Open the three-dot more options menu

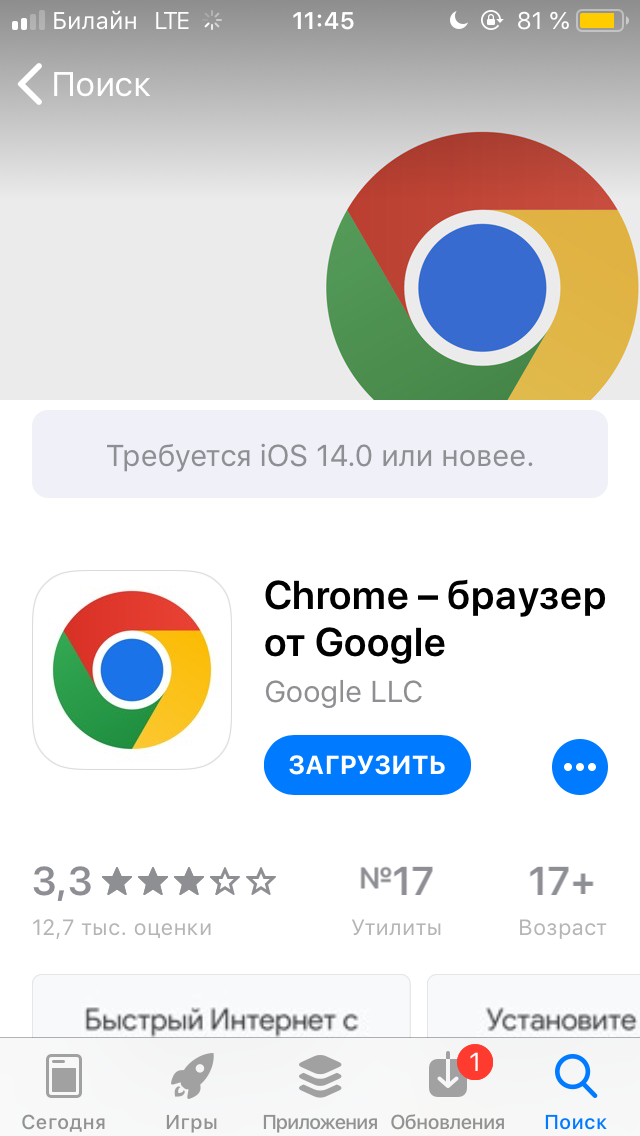579,767
